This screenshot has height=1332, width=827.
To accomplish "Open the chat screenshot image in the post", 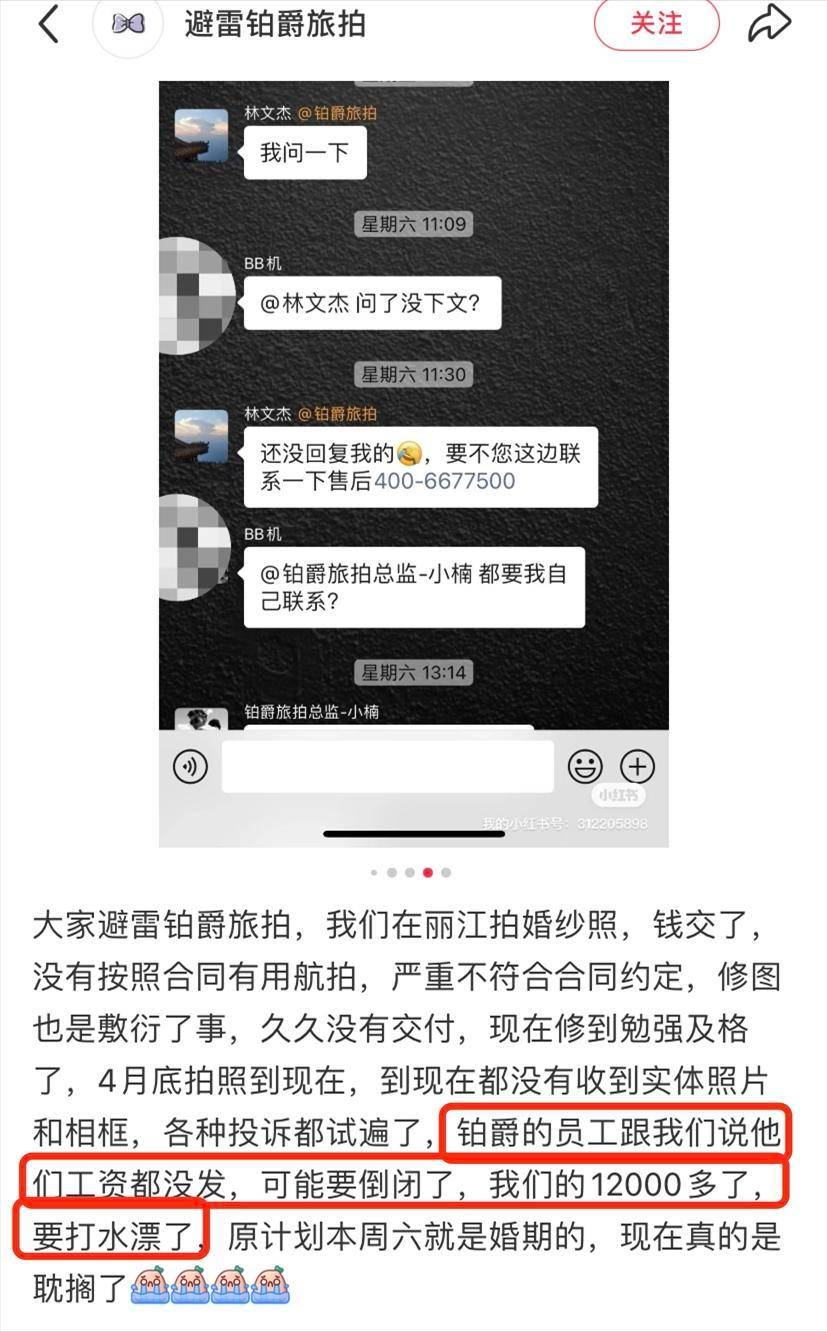I will tap(414, 464).
